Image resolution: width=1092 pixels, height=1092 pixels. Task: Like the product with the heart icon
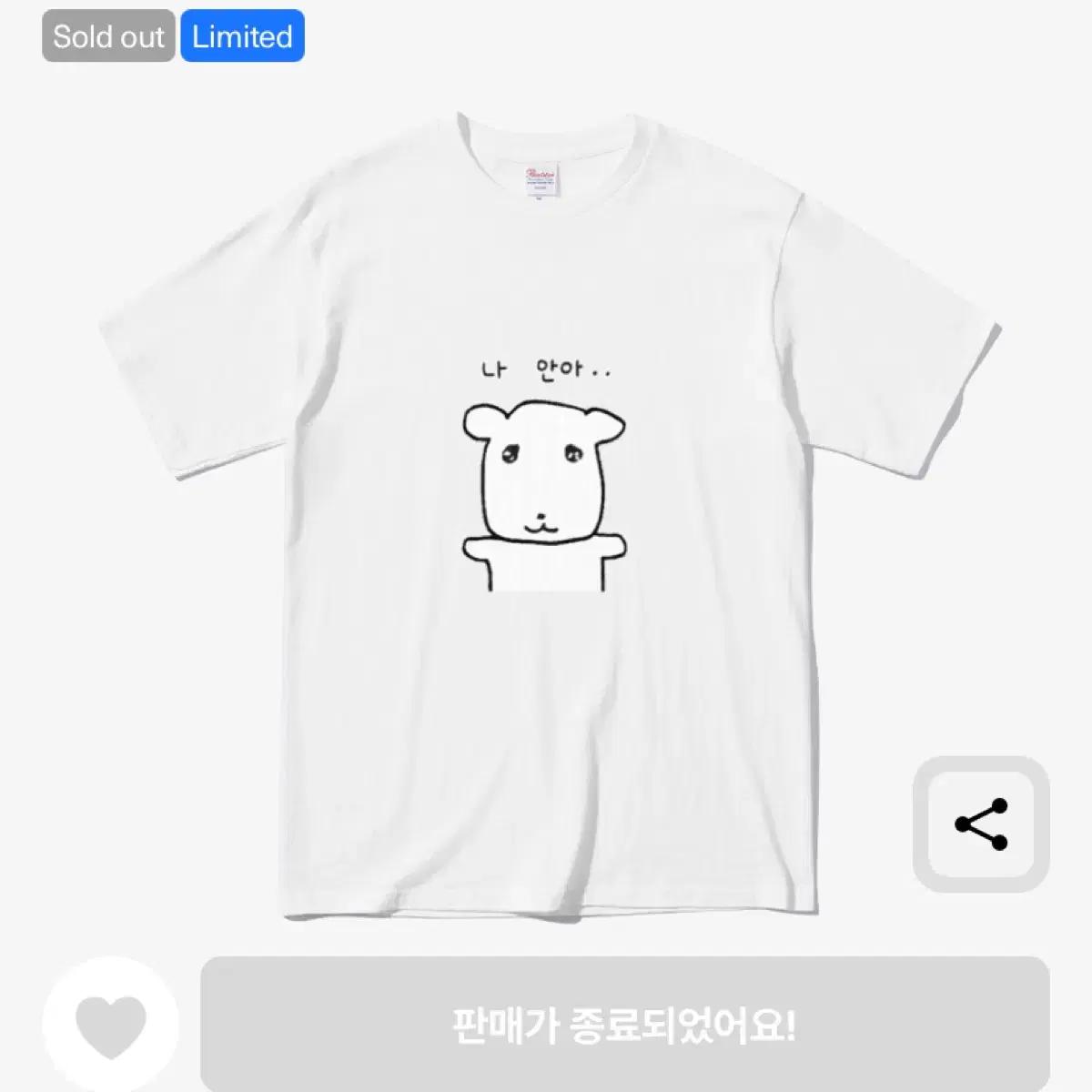pyautogui.click(x=111, y=1026)
